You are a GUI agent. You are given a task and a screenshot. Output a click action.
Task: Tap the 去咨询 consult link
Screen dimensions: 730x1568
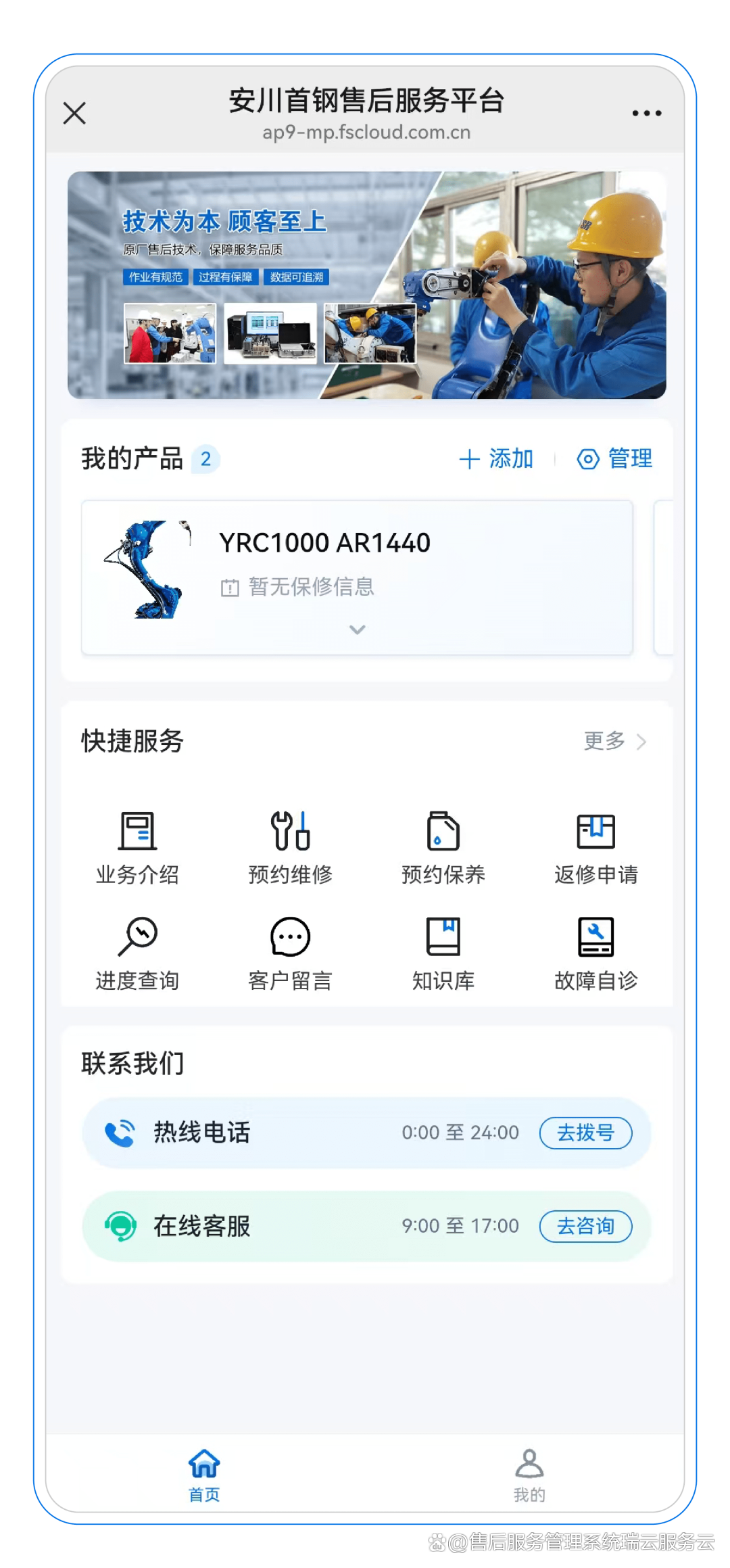tap(585, 1226)
